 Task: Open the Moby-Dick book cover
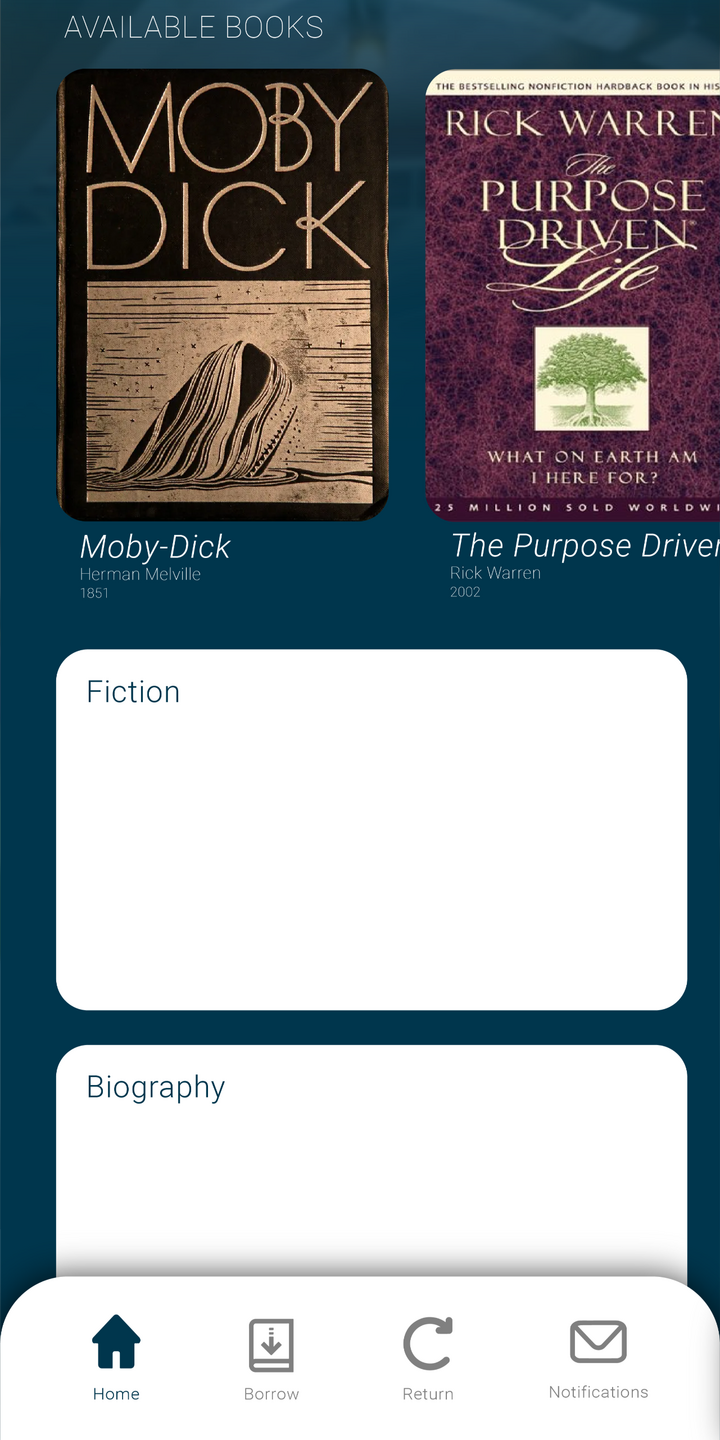click(222, 295)
